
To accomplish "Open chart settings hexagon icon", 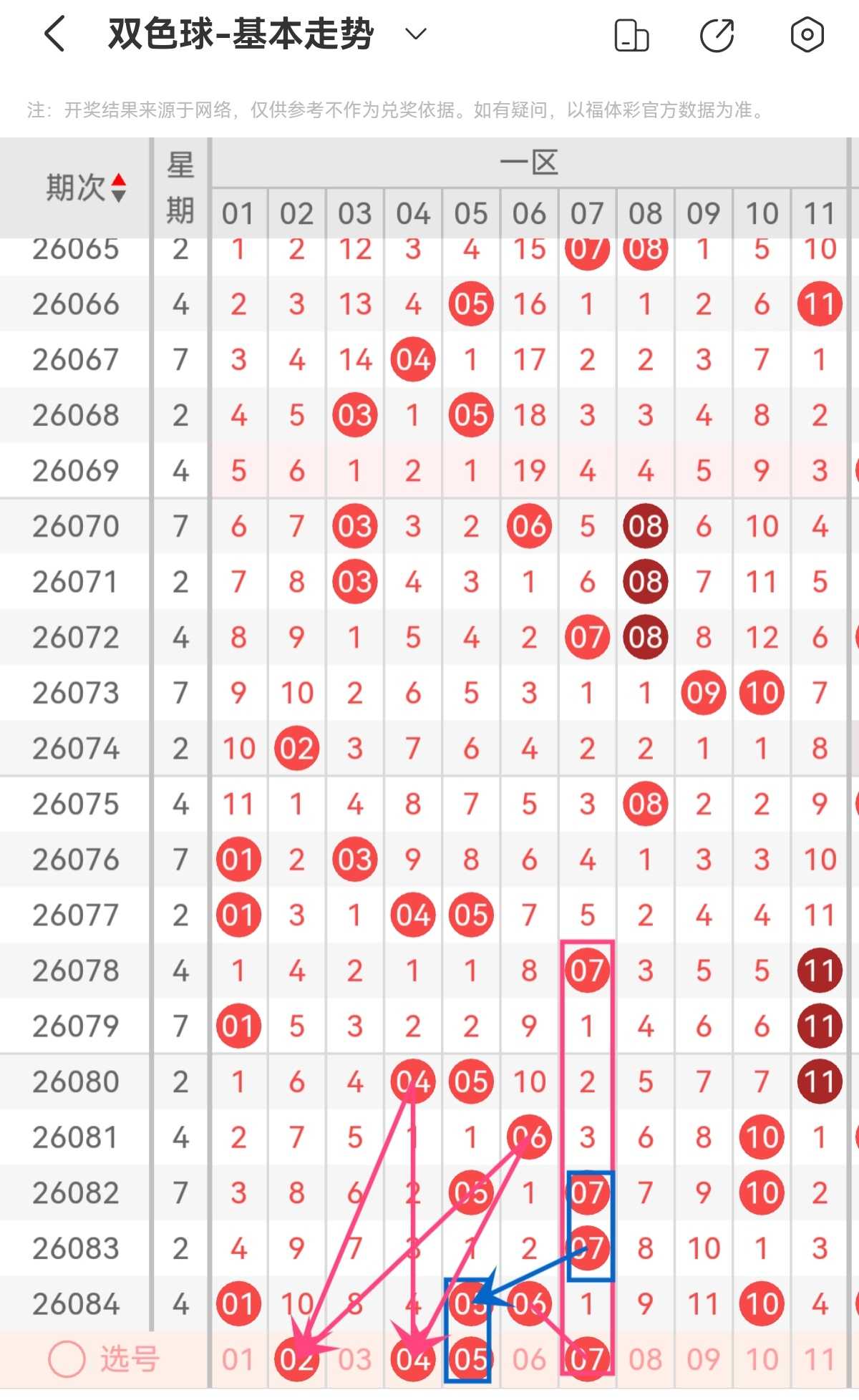I will (807, 34).
